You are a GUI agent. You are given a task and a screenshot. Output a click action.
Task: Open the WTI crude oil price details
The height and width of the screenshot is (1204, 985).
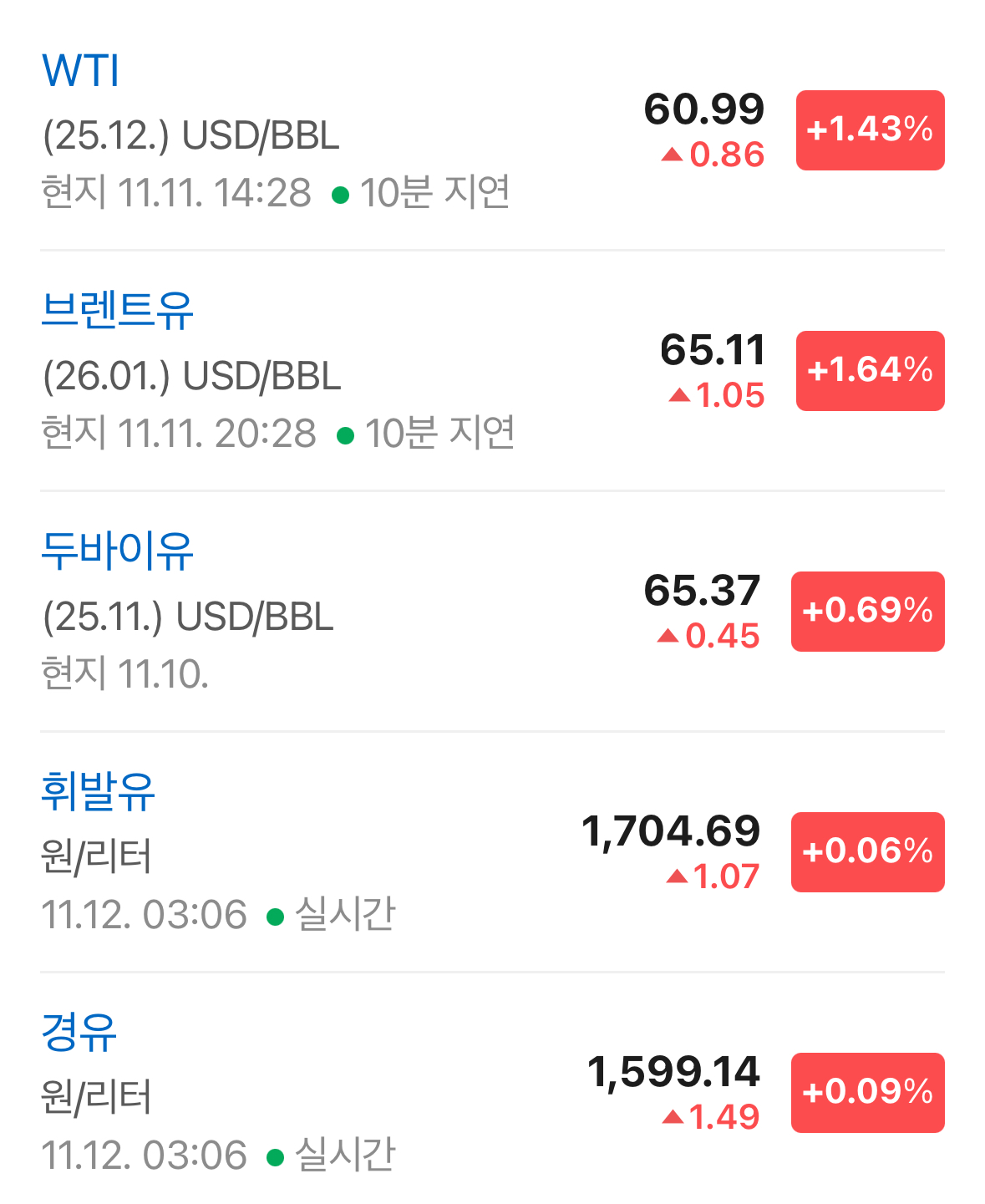point(492,130)
